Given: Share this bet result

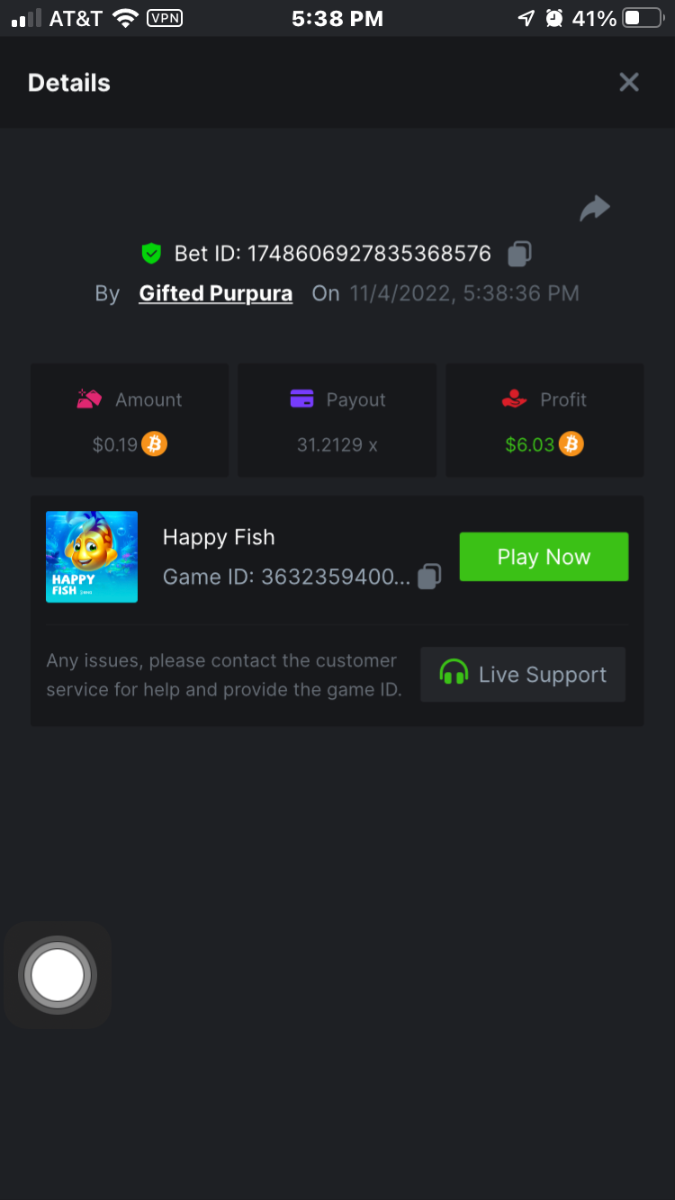Looking at the screenshot, I should [x=594, y=208].
